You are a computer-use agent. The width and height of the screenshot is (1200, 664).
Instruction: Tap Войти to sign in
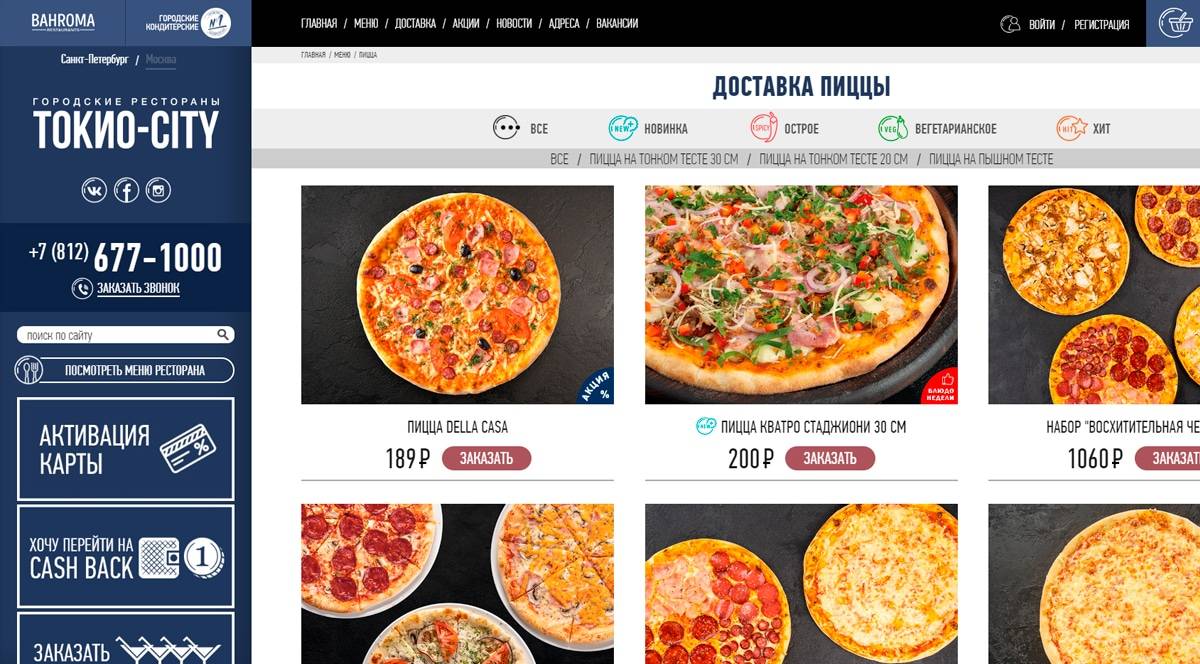point(1041,24)
